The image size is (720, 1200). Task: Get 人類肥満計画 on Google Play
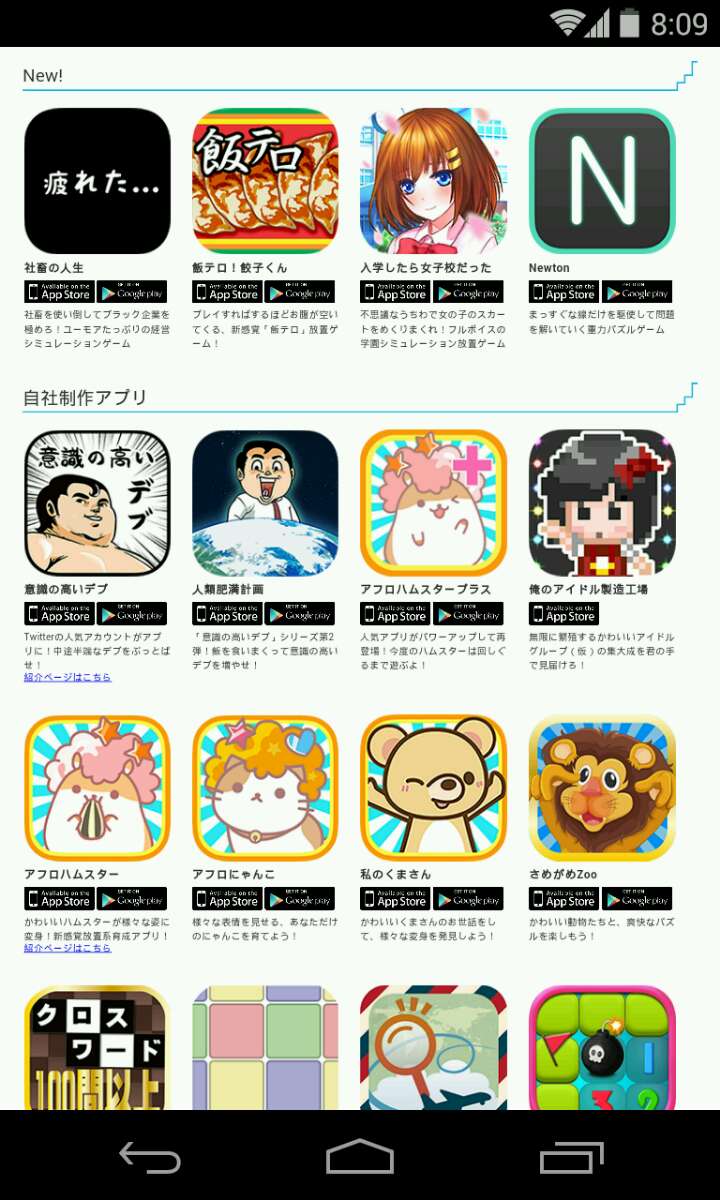pyautogui.click(x=300, y=613)
